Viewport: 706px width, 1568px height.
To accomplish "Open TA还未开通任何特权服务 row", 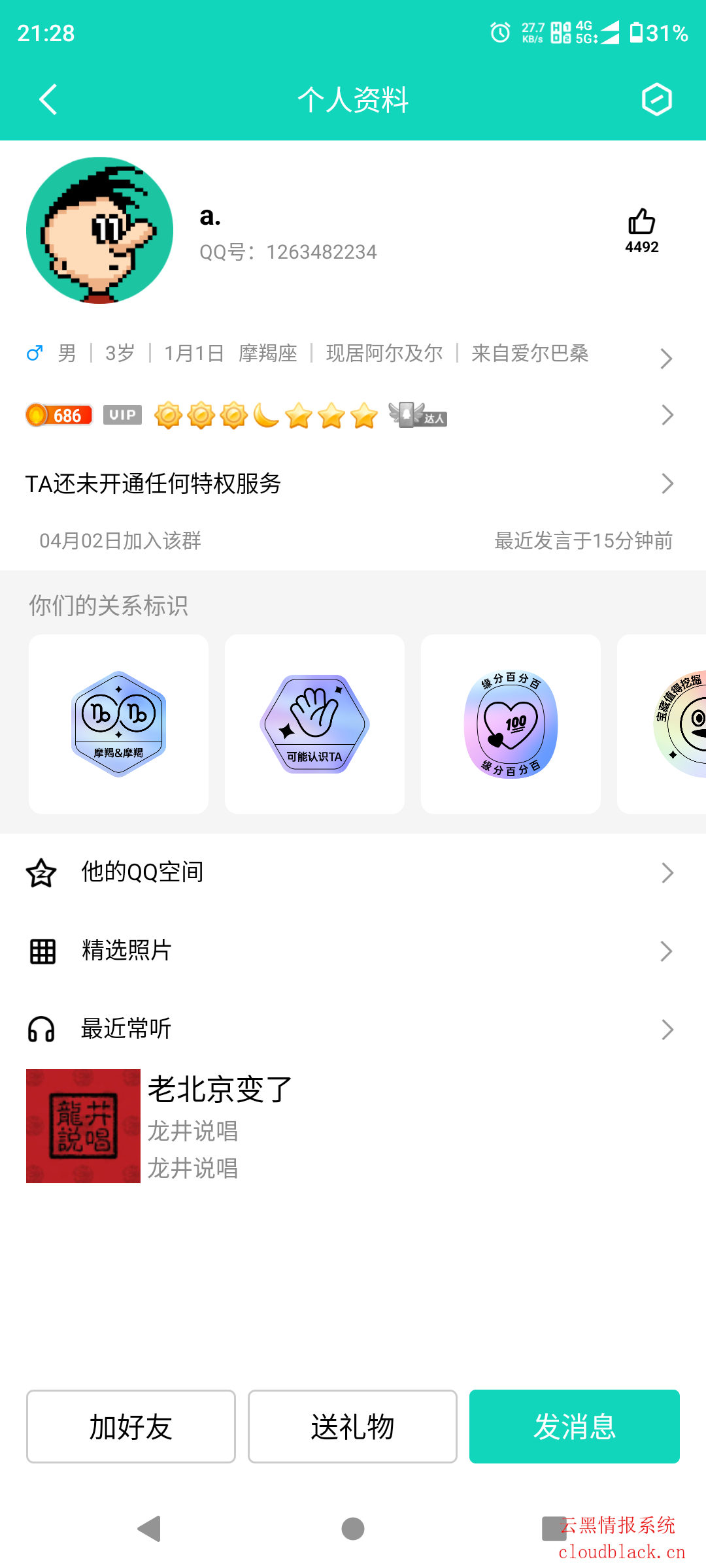I will [x=353, y=483].
